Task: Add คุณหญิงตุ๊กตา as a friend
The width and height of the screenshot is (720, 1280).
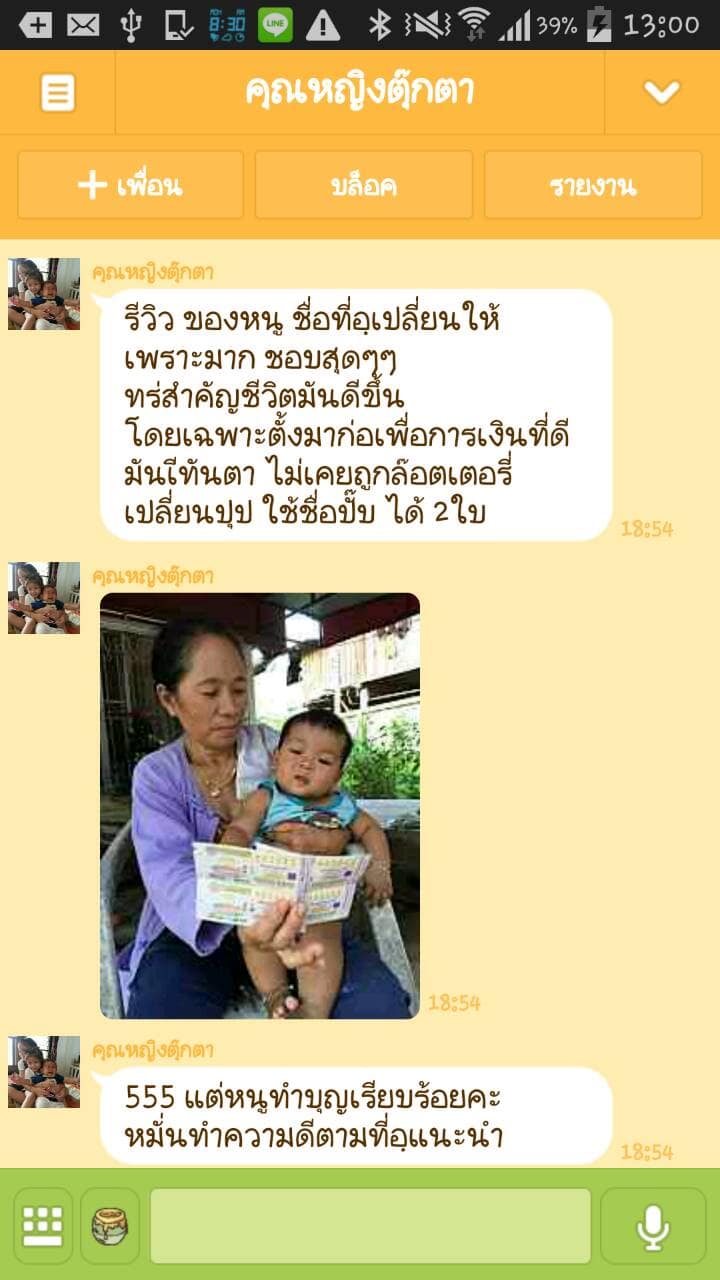Action: click(x=130, y=185)
